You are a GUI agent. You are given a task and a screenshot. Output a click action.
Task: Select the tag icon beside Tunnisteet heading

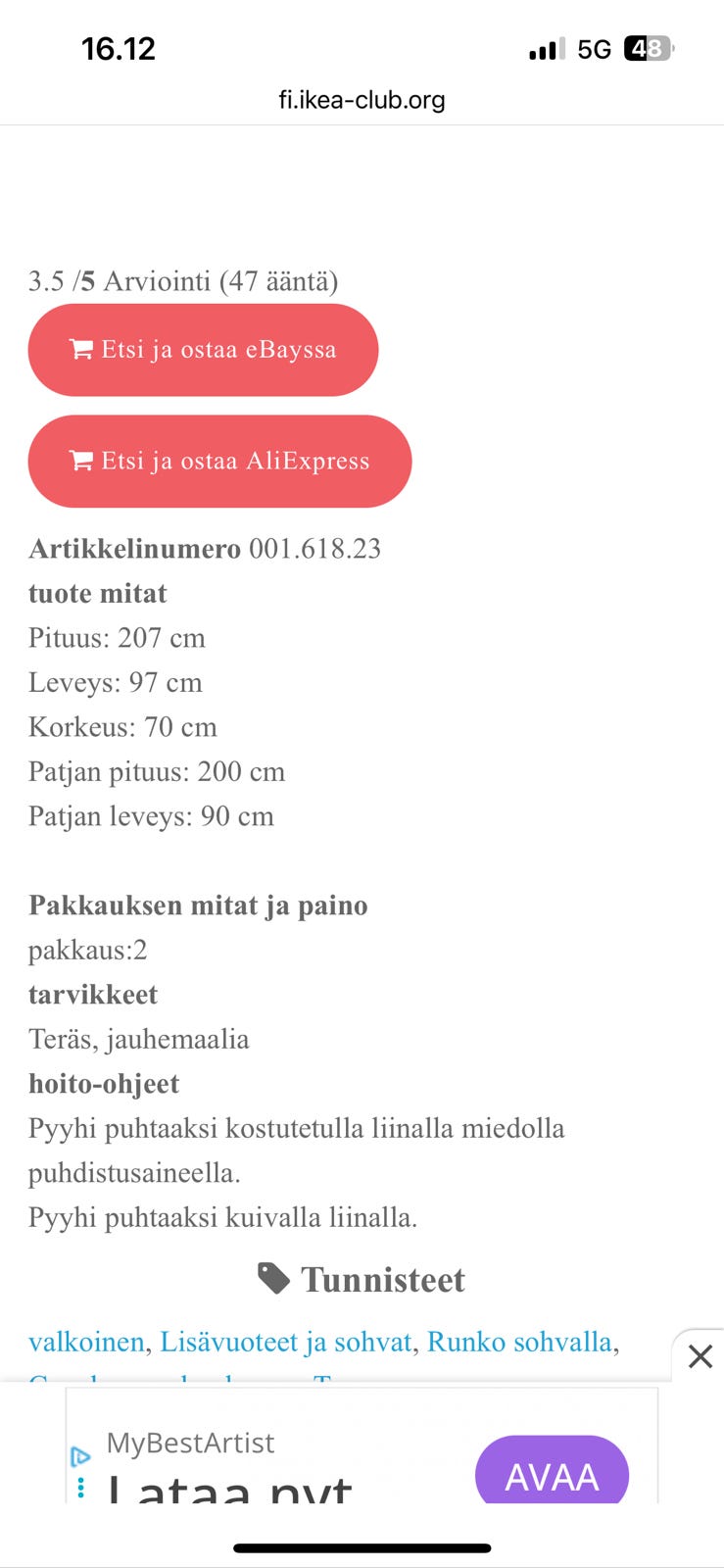[272, 1278]
